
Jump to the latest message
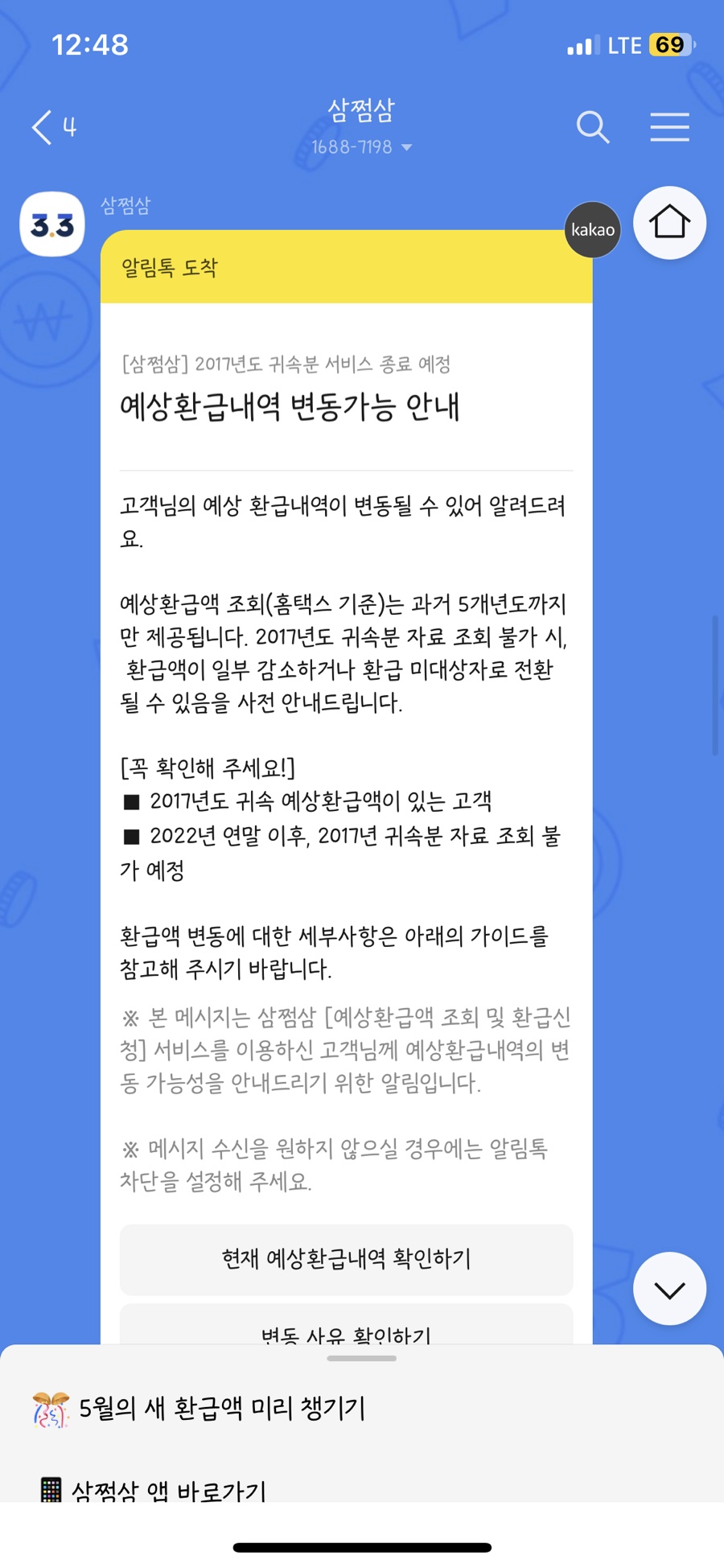669,1289
